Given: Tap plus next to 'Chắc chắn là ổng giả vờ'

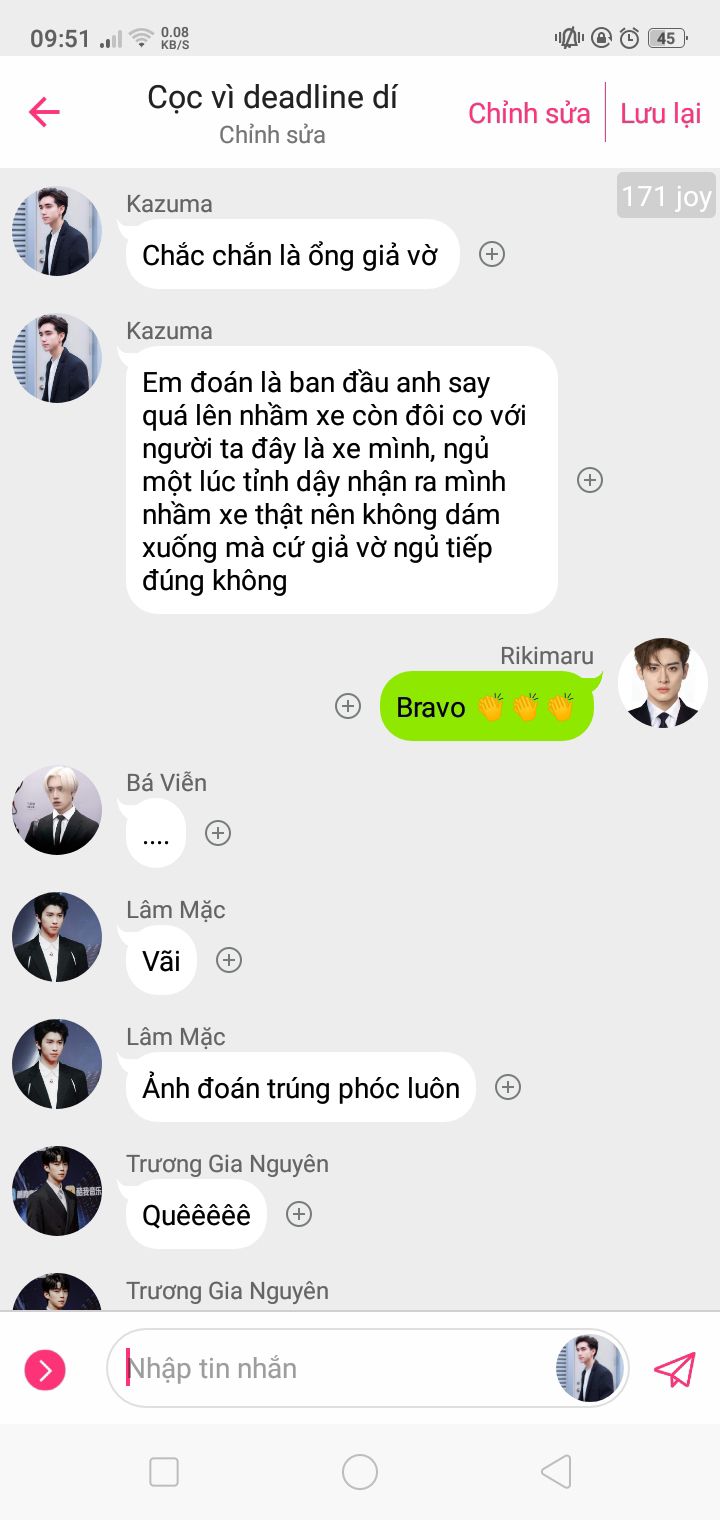Looking at the screenshot, I should pos(491,254).
